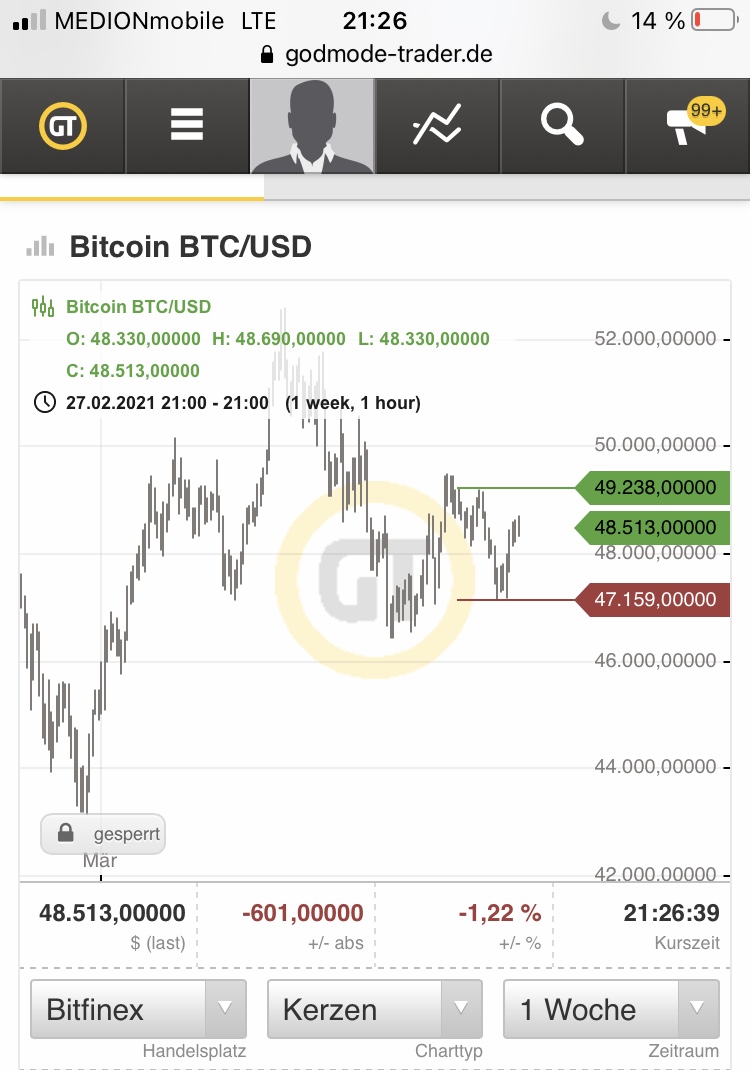The image size is (750, 1070).
Task: Expand the 1 Woche Zeitraum dropdown
Action: coord(610,1009)
